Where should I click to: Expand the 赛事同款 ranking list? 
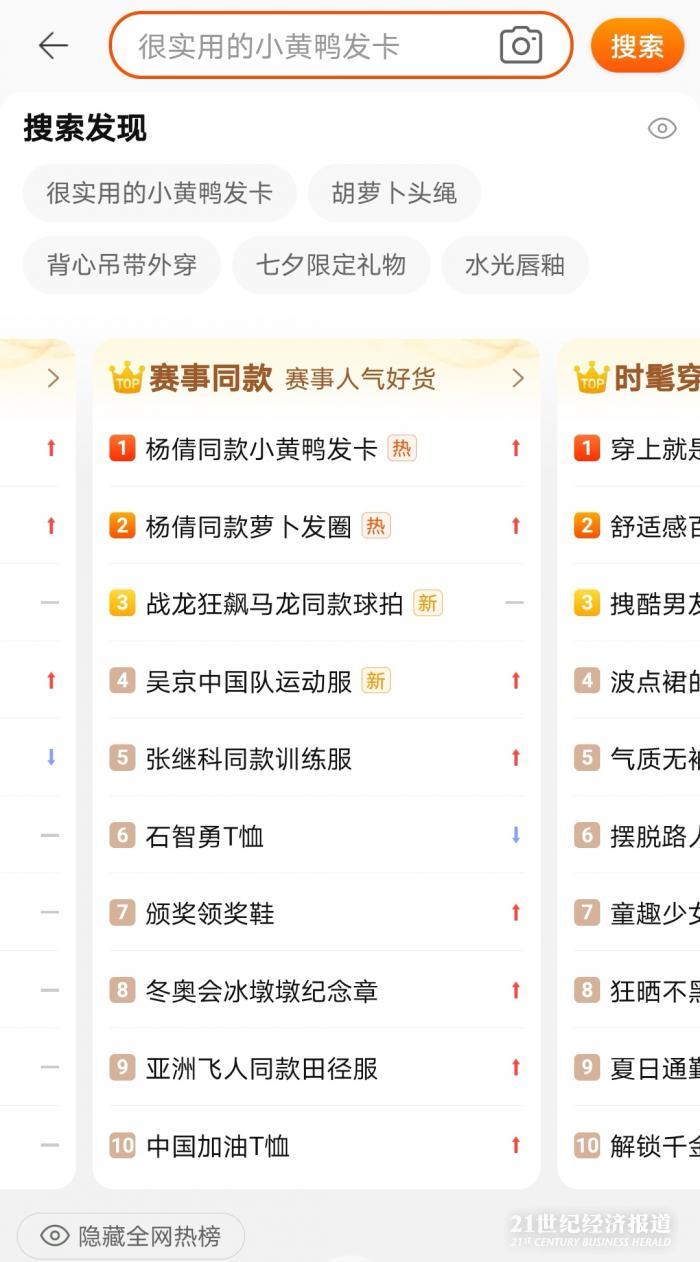[x=517, y=378]
